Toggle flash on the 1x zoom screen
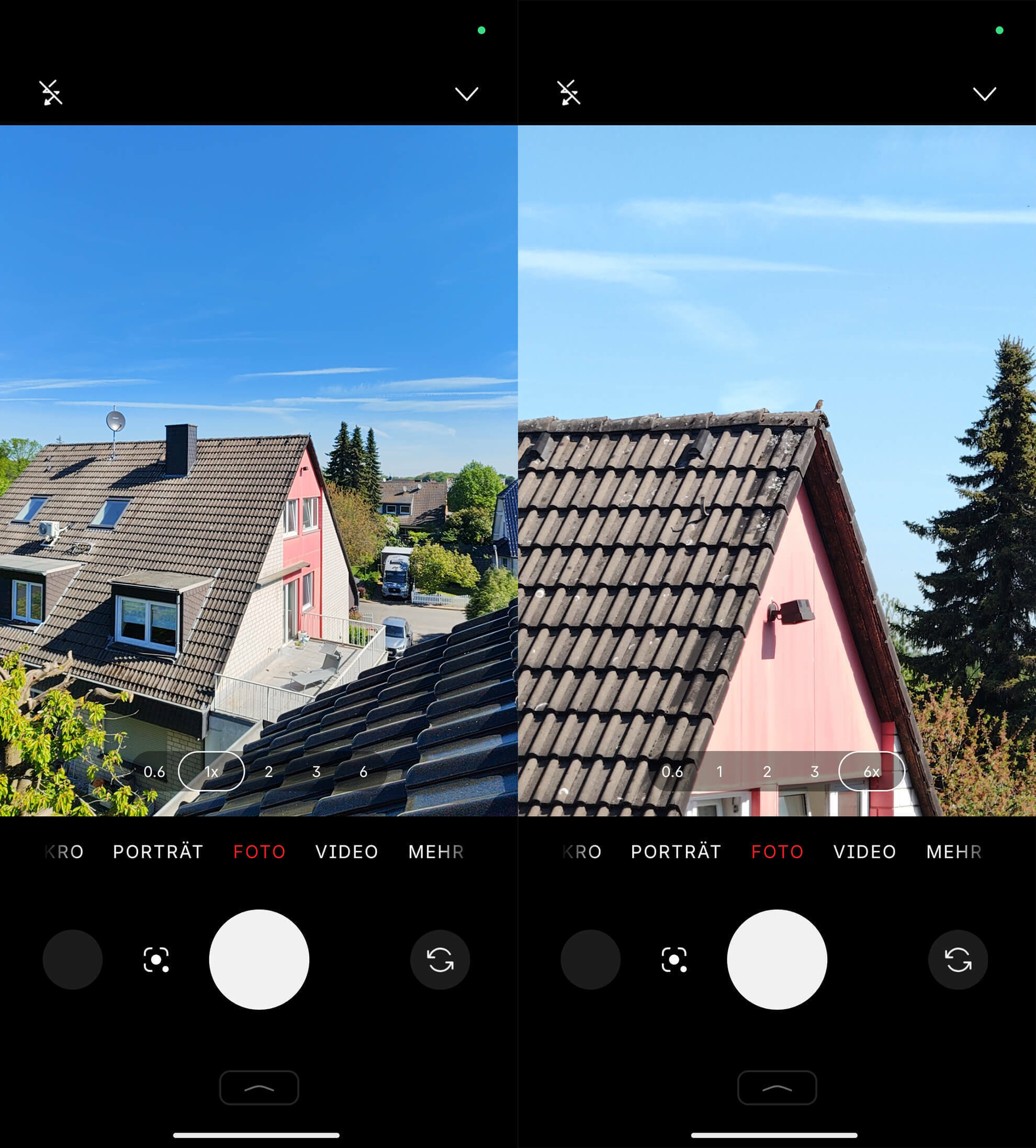The image size is (1036, 1148). 51,93
